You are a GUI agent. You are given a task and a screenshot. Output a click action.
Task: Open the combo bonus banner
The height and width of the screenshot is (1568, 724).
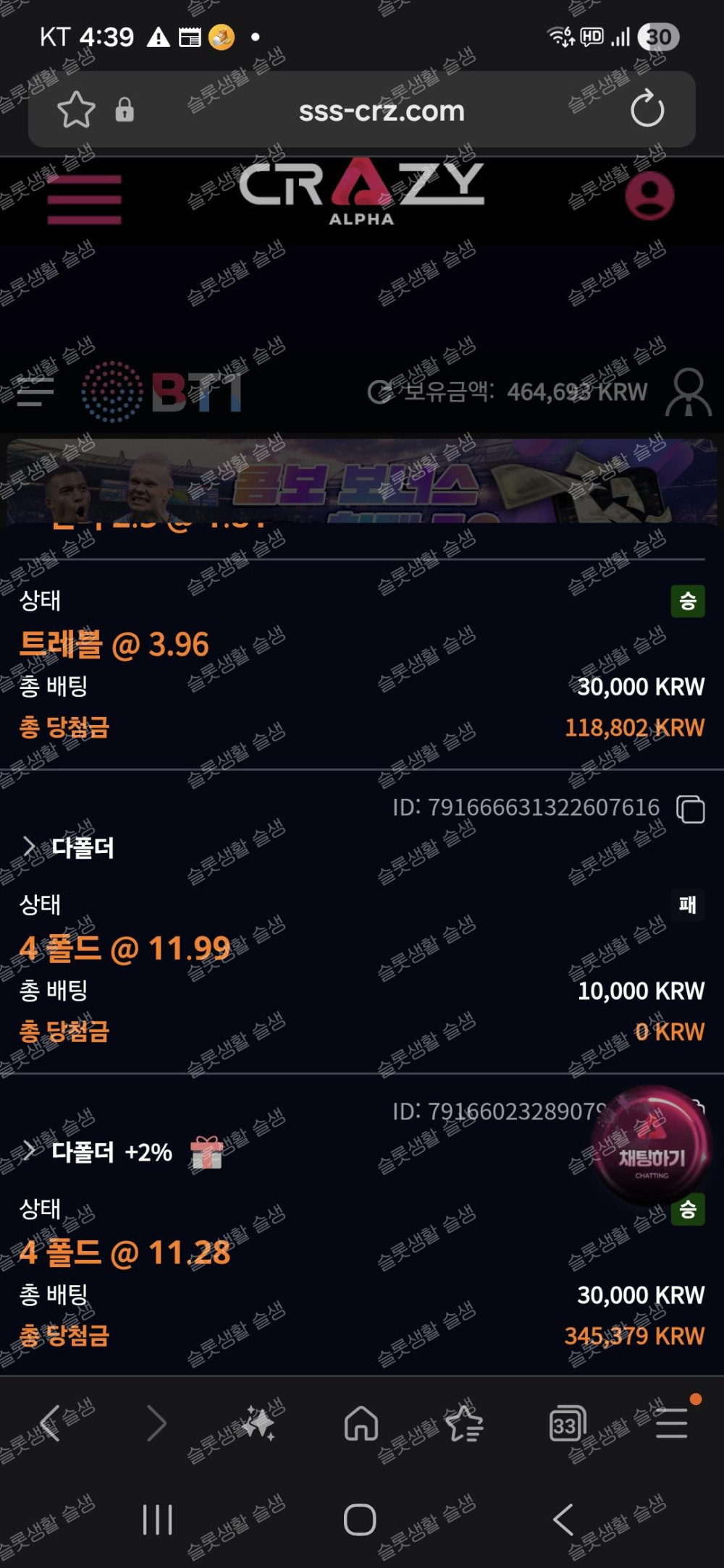(362, 480)
